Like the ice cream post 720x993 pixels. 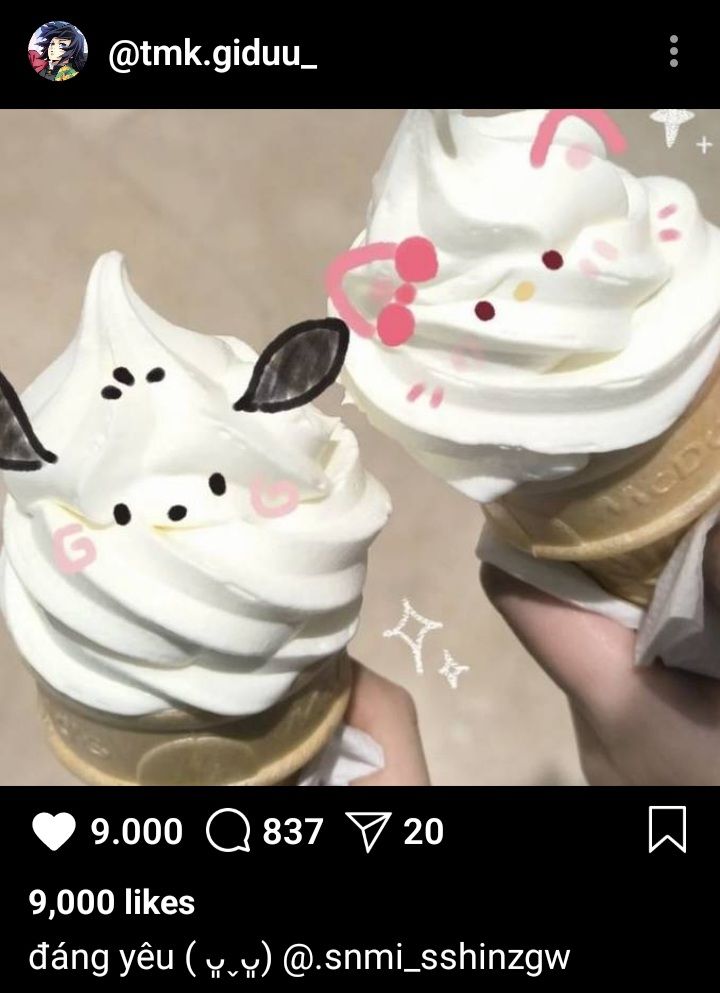click(x=53, y=832)
